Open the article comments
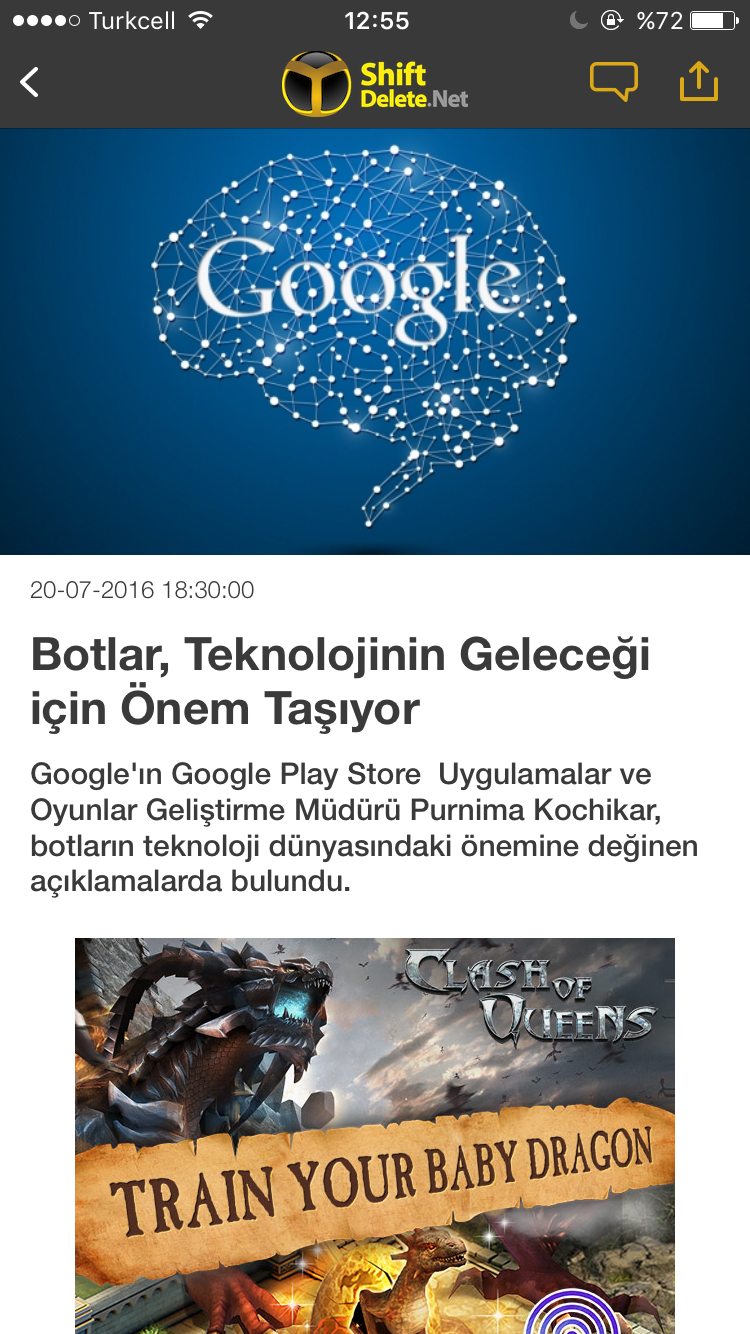The image size is (750, 1334). point(613,82)
